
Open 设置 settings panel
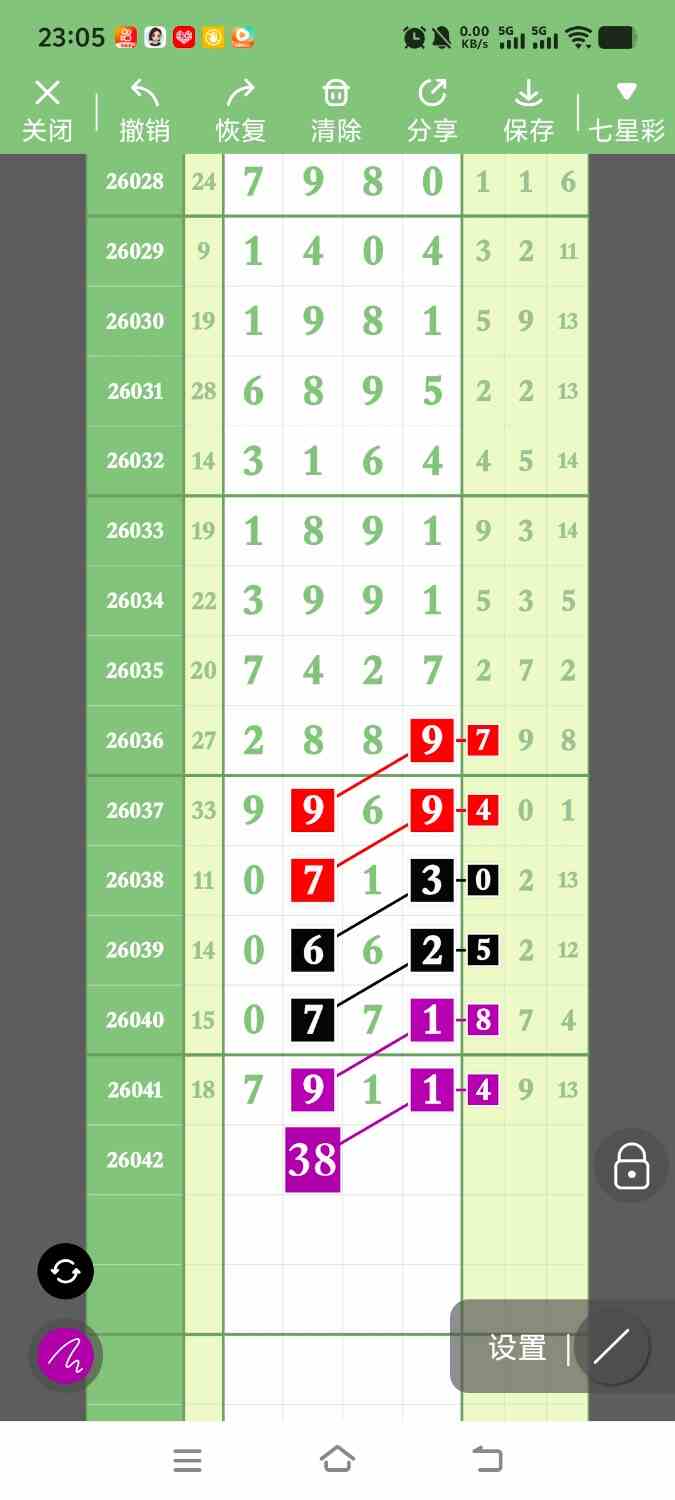[x=517, y=1348]
